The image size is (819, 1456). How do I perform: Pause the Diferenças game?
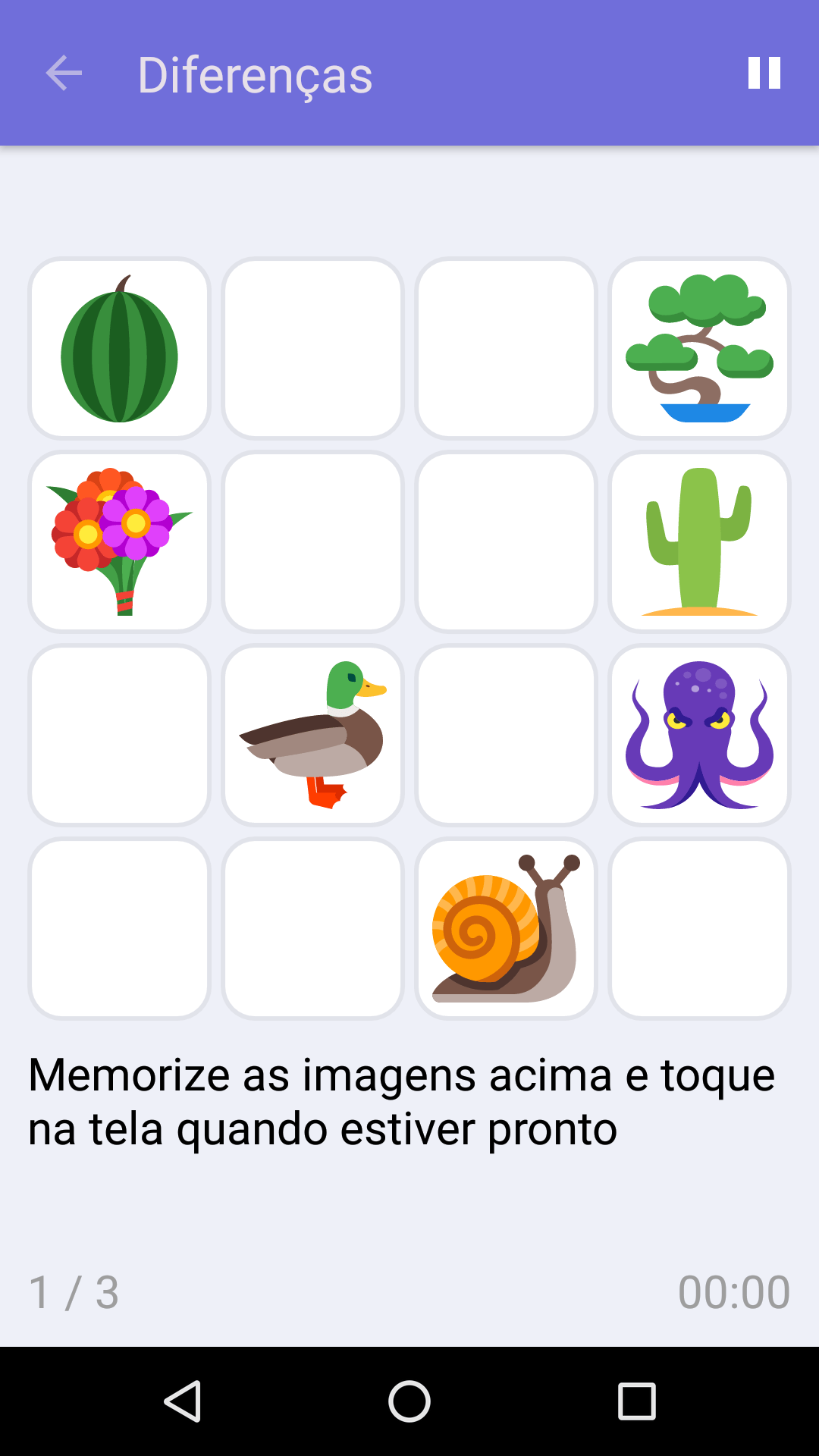point(763,73)
